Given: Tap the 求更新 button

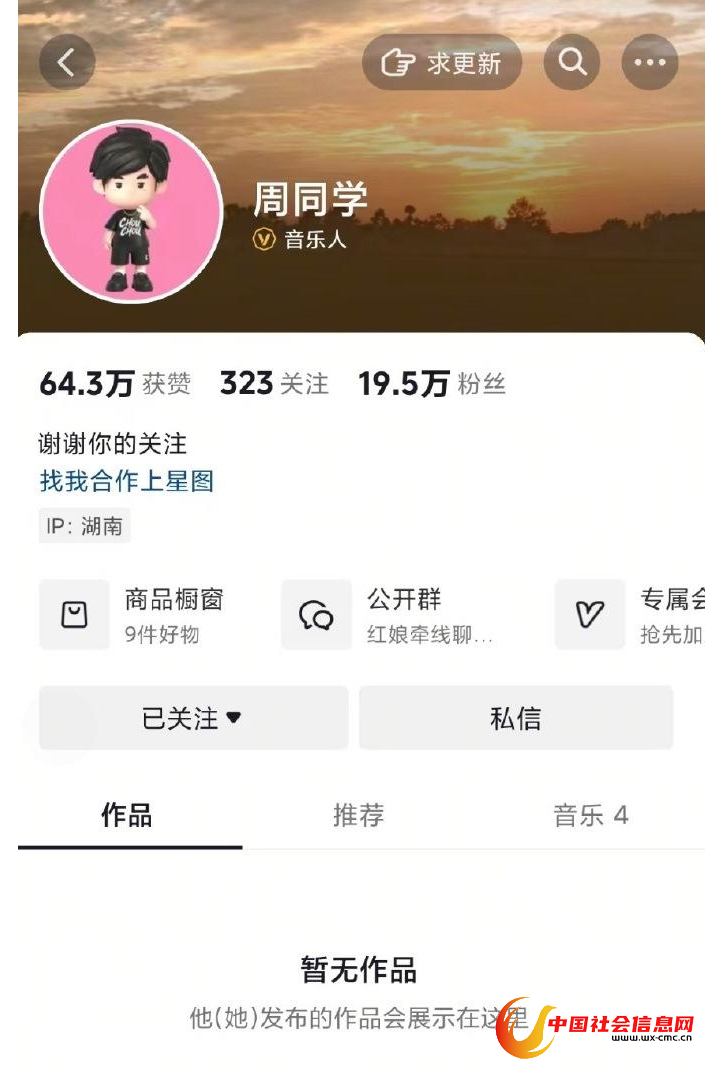Looking at the screenshot, I should pyautogui.click(x=441, y=63).
